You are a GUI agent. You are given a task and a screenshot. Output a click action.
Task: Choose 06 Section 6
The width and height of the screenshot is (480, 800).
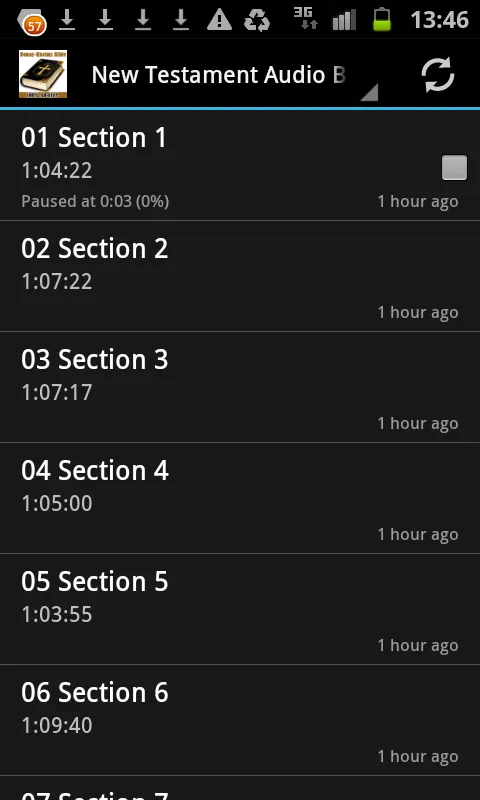tap(240, 720)
